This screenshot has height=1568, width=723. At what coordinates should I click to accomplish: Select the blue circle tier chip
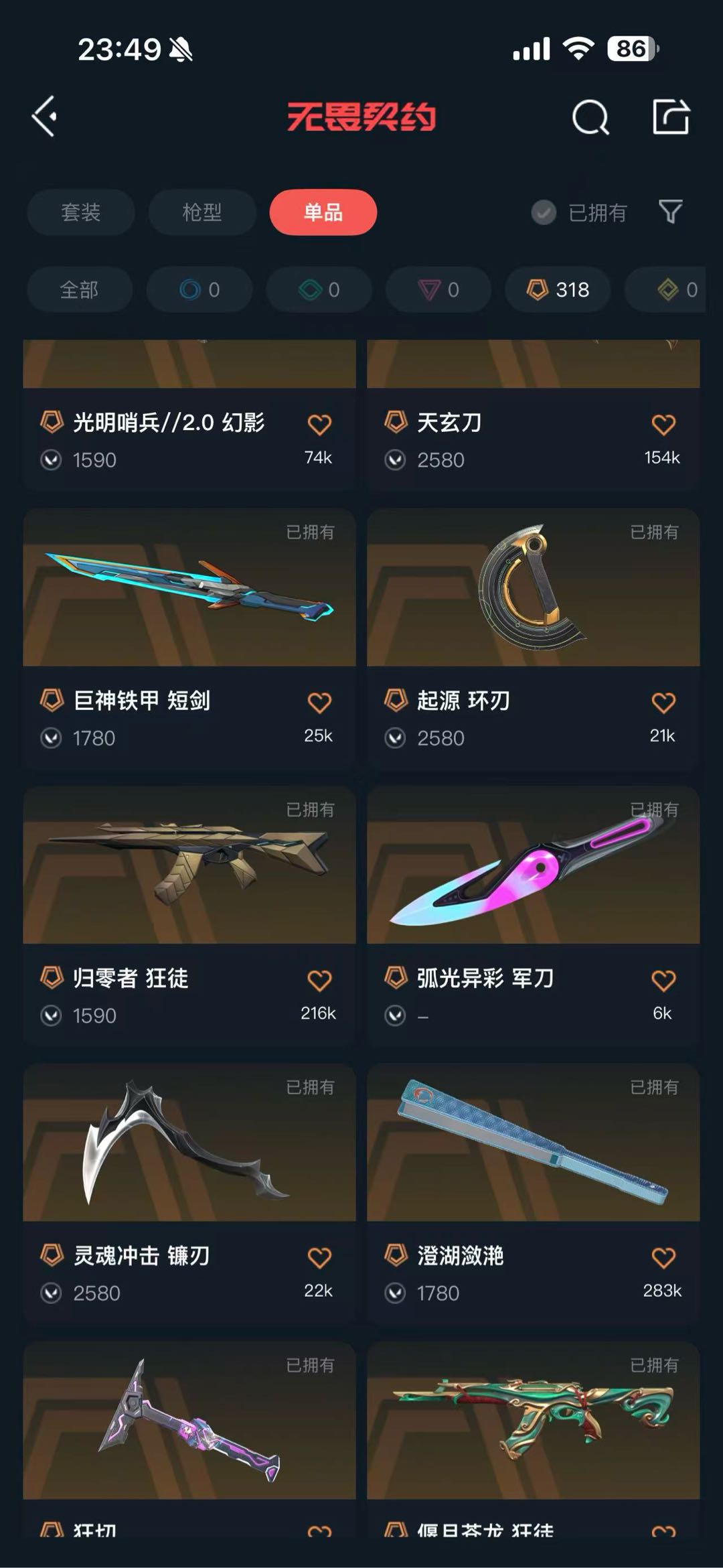[x=199, y=289]
